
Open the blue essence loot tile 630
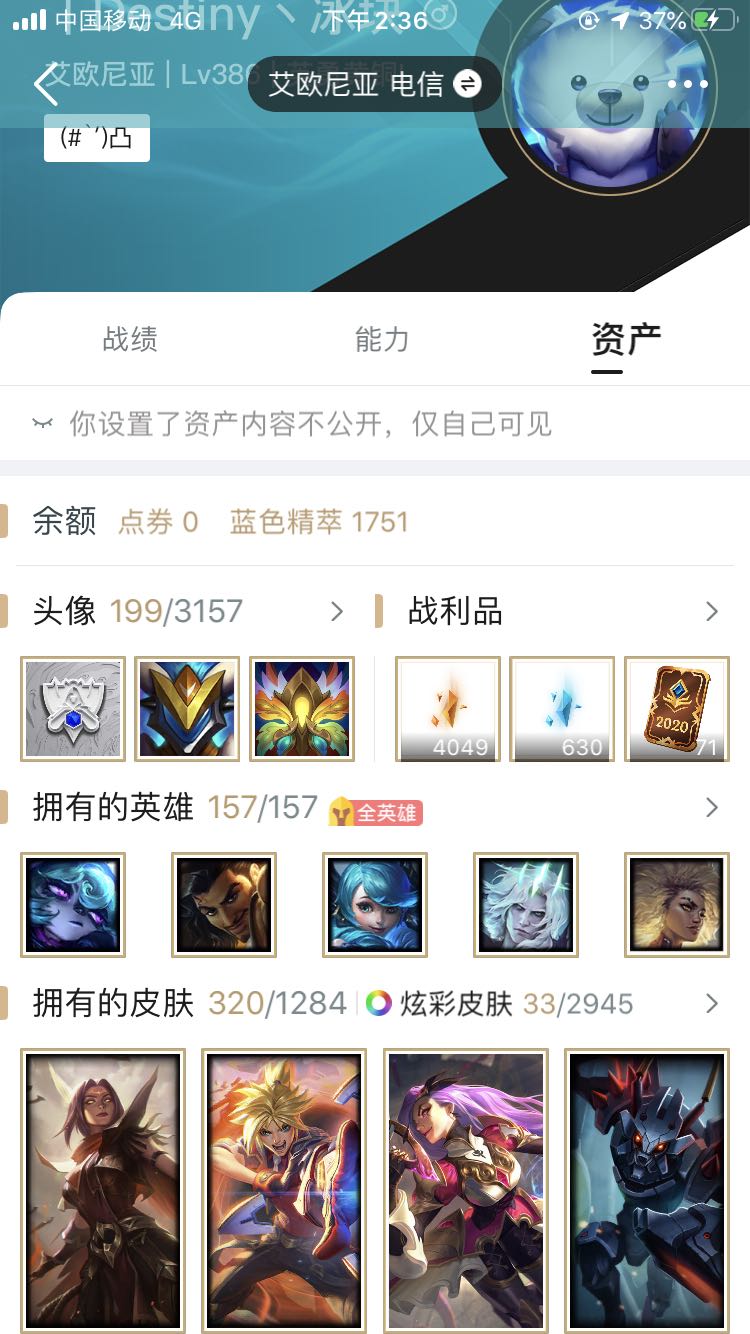point(562,708)
